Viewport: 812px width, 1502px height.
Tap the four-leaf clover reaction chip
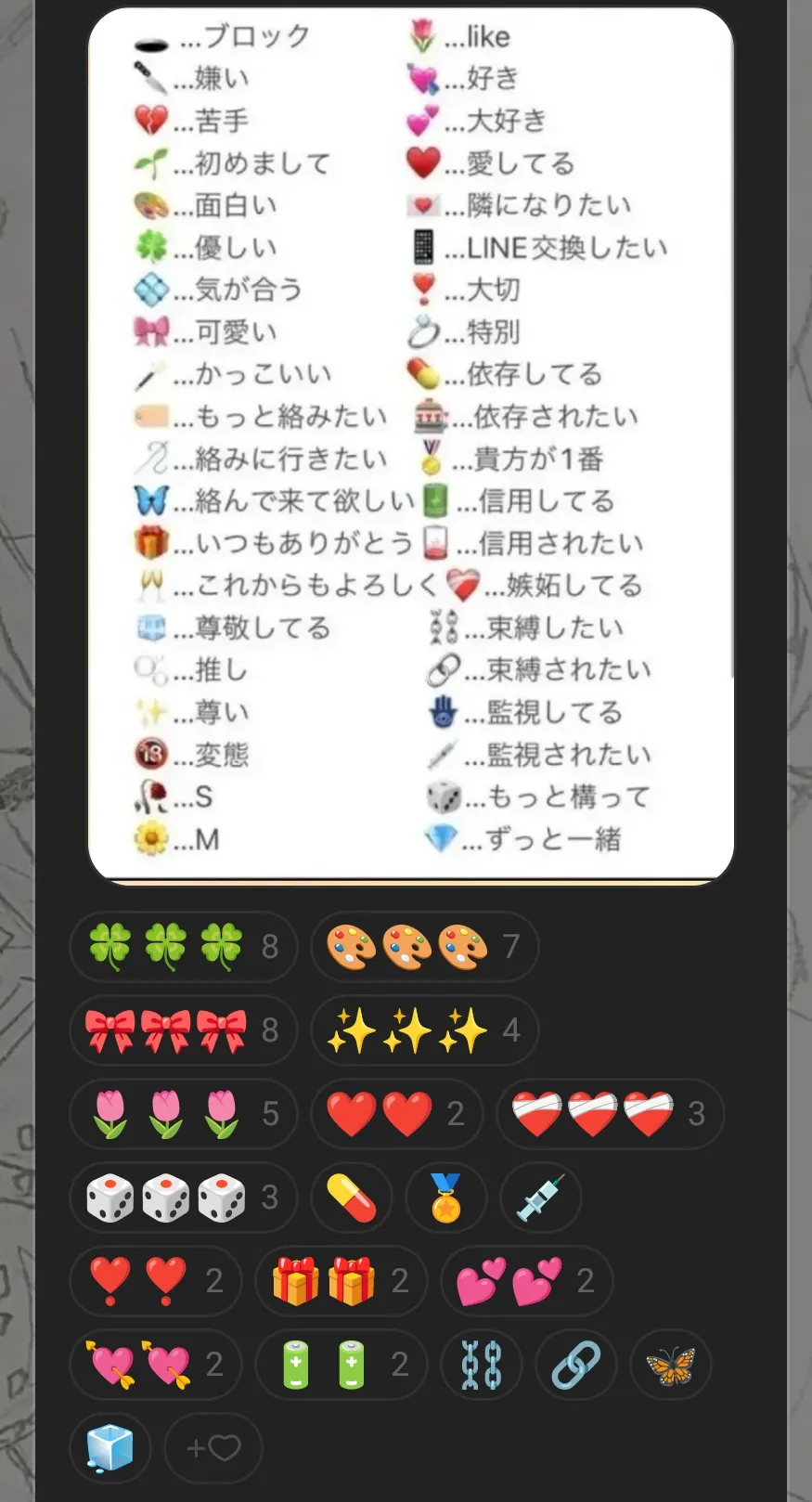183,947
